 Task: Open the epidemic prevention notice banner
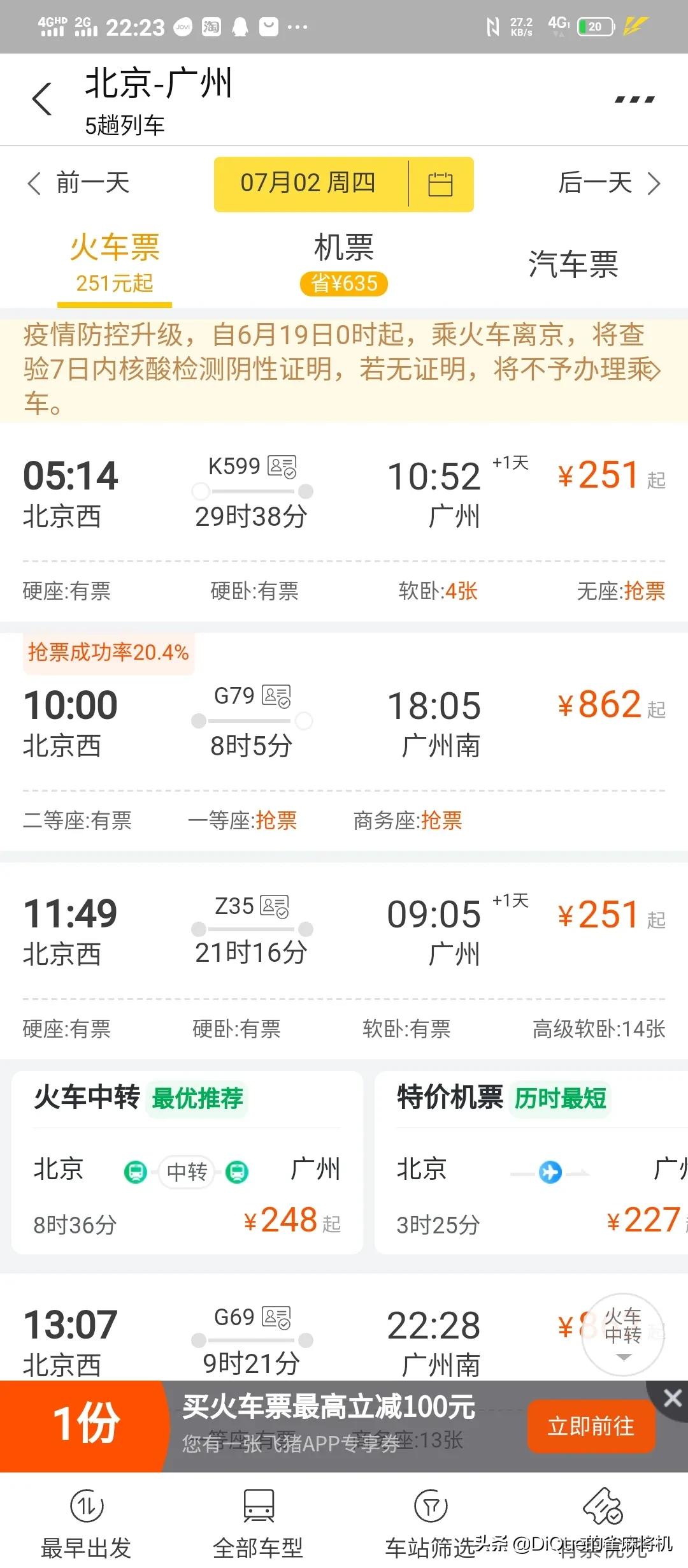(343, 370)
